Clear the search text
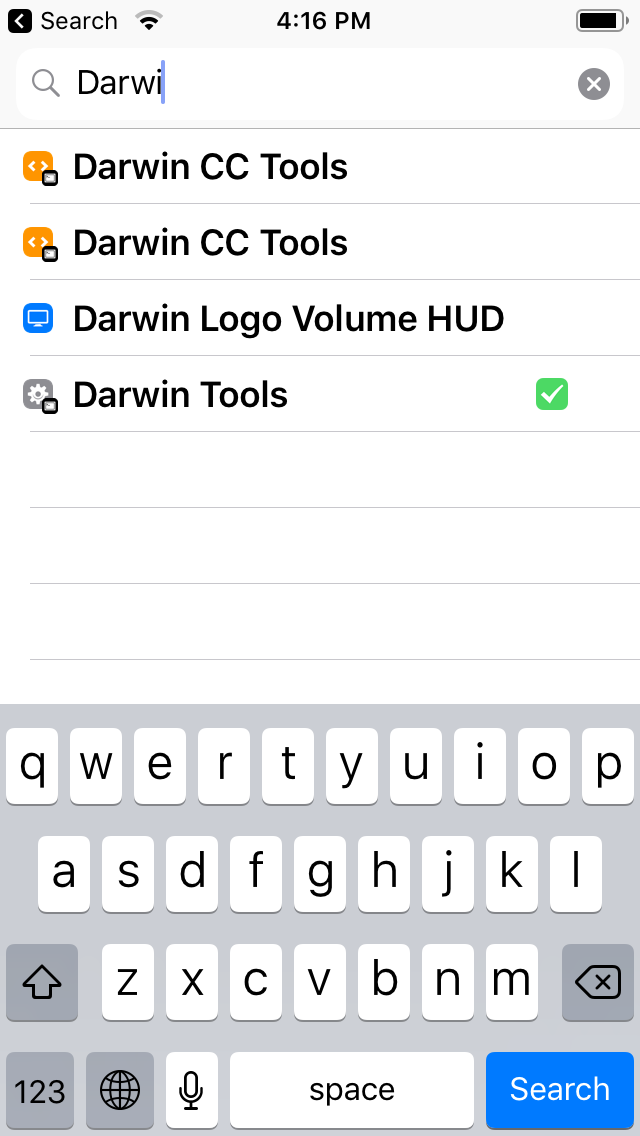 point(593,84)
